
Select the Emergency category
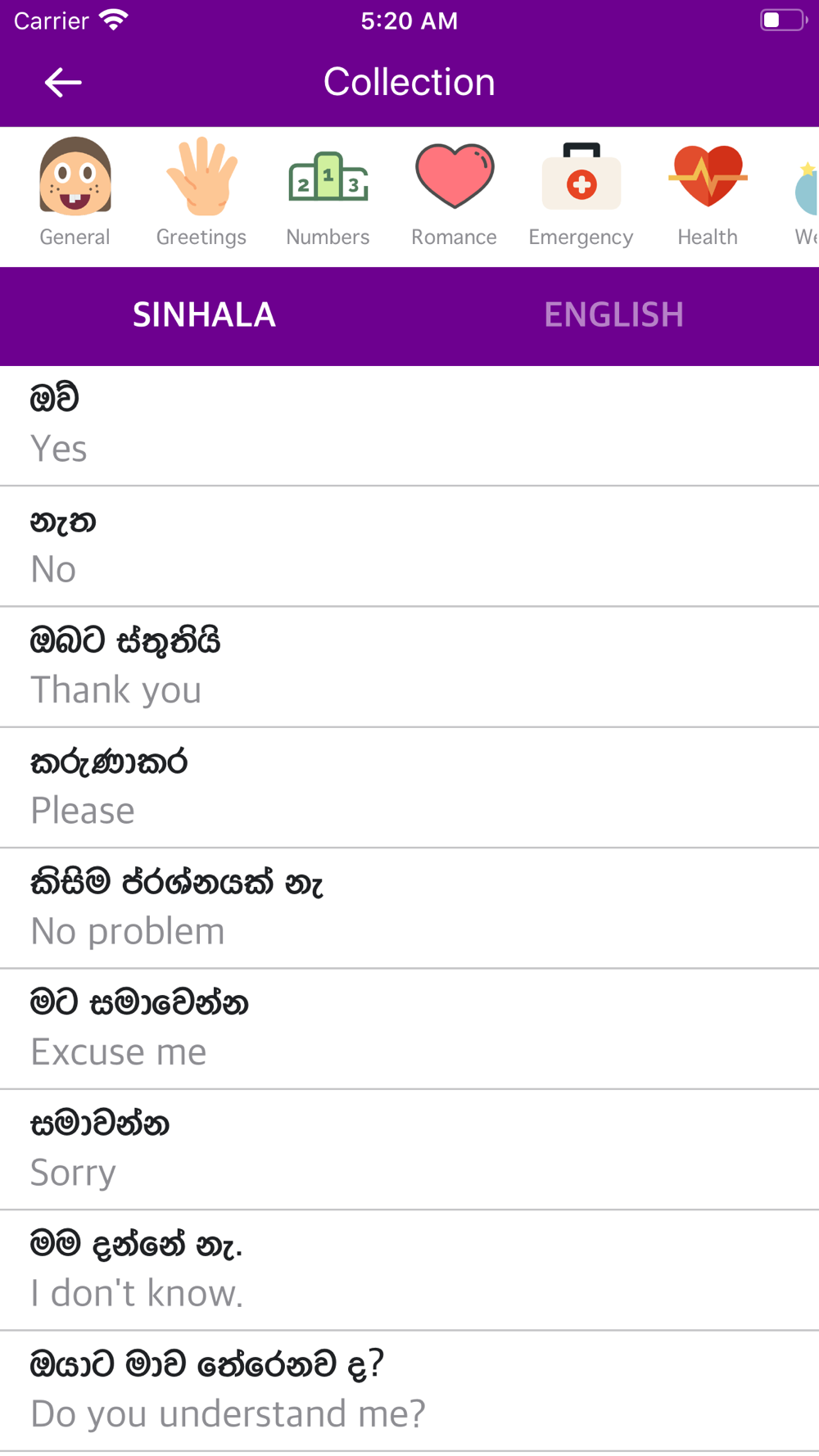pos(581,193)
